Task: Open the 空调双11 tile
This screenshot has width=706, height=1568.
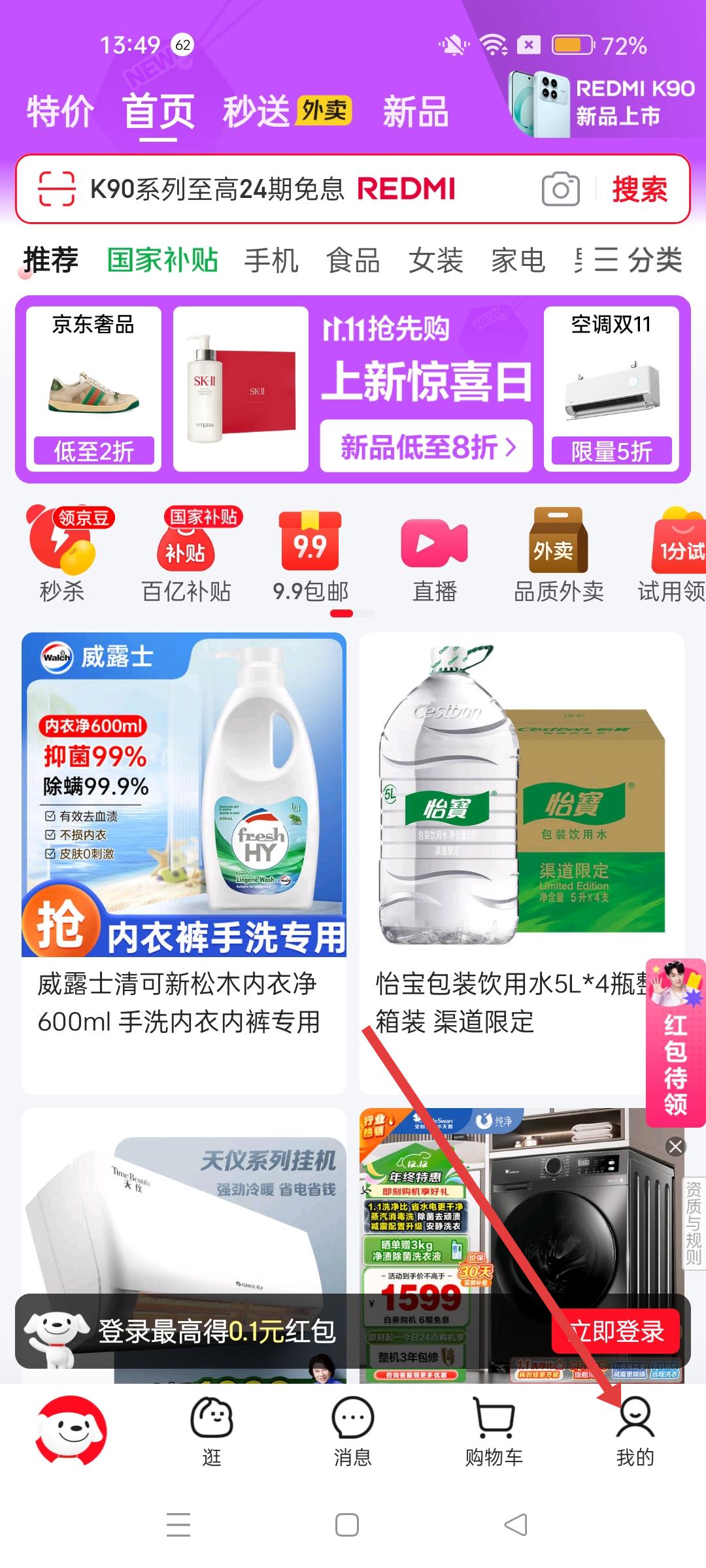Action: pyautogui.click(x=611, y=388)
